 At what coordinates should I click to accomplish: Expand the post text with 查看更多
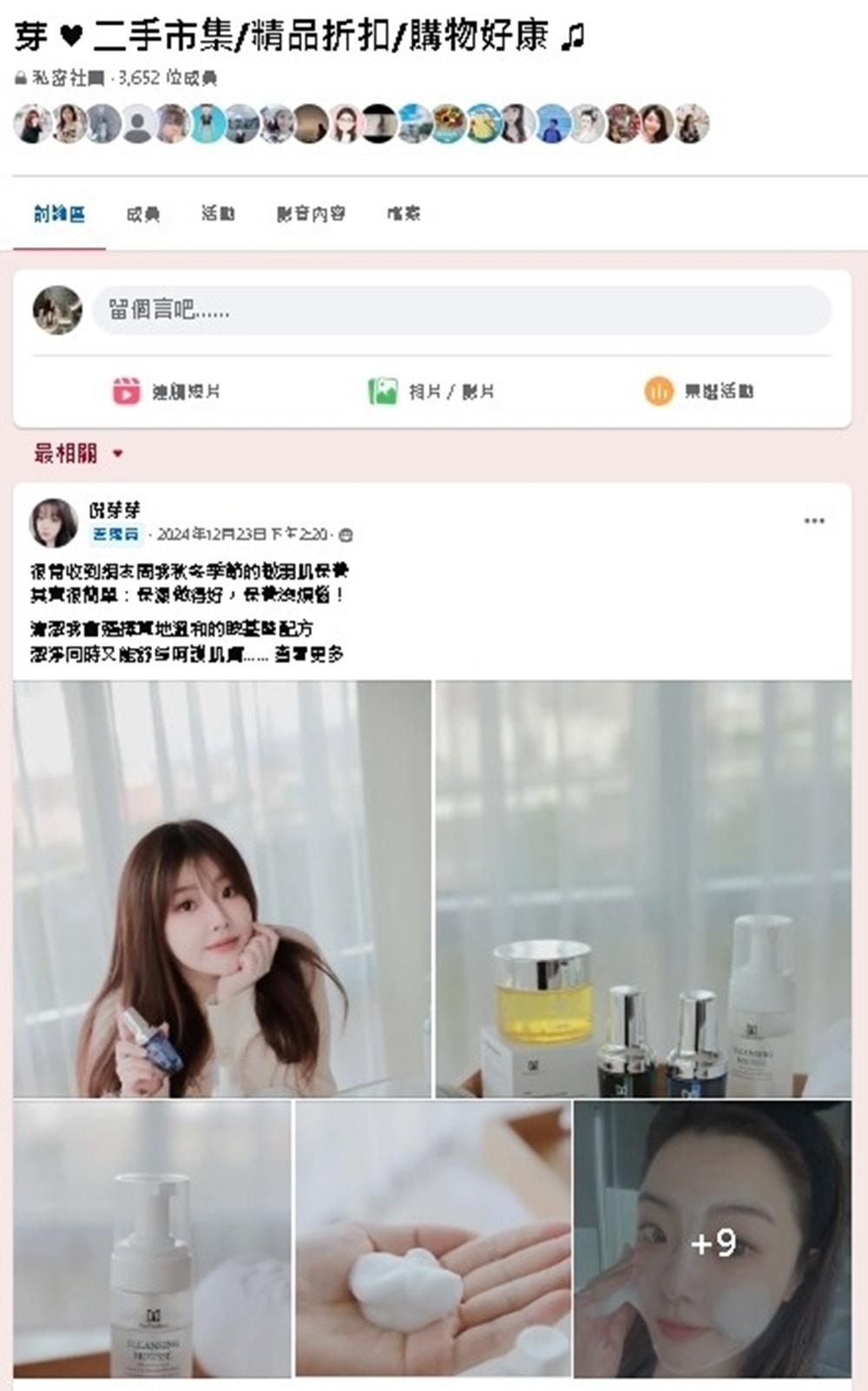[x=309, y=654]
